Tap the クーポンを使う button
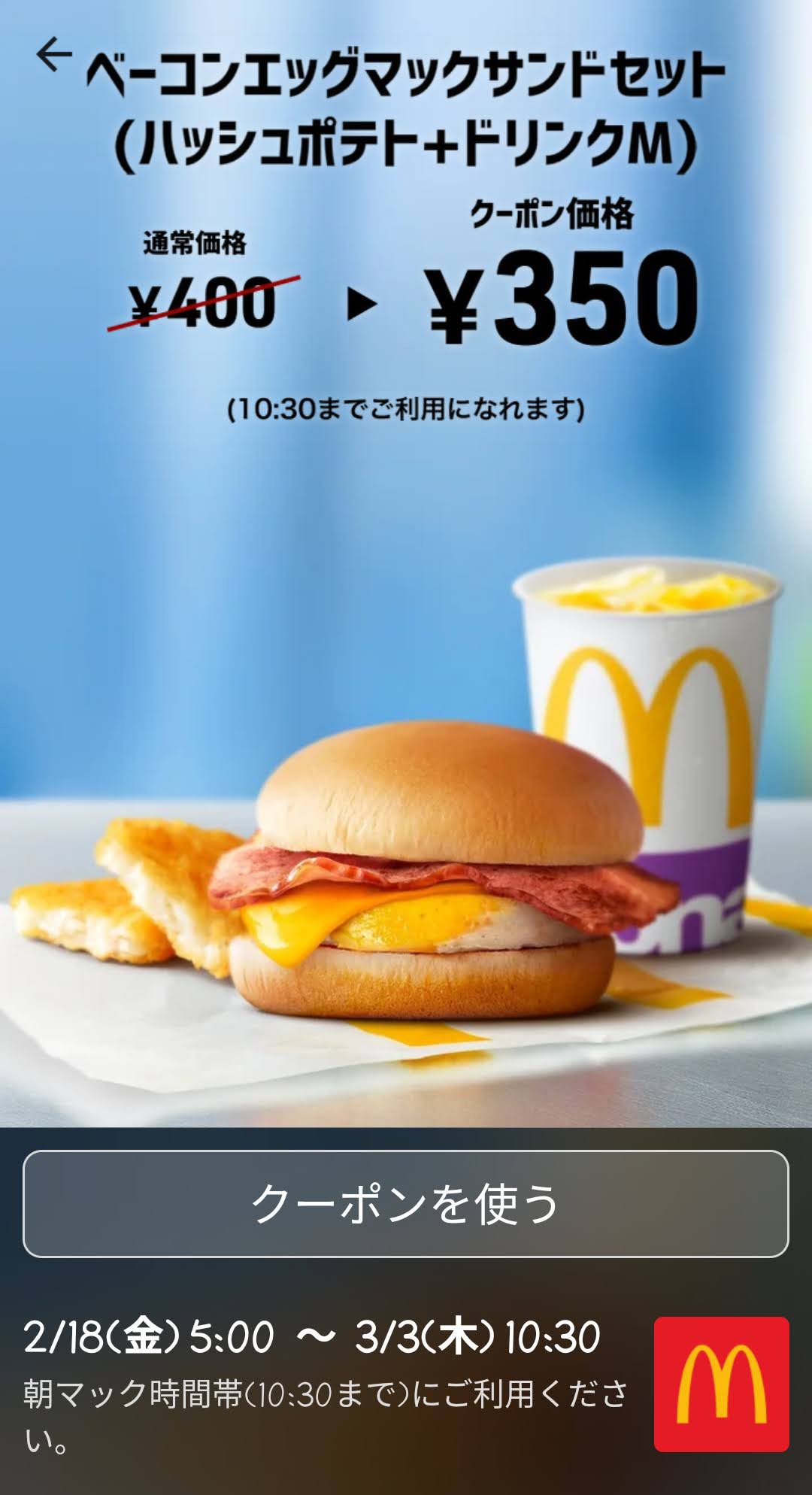This screenshot has width=812, height=1495. (x=406, y=1203)
